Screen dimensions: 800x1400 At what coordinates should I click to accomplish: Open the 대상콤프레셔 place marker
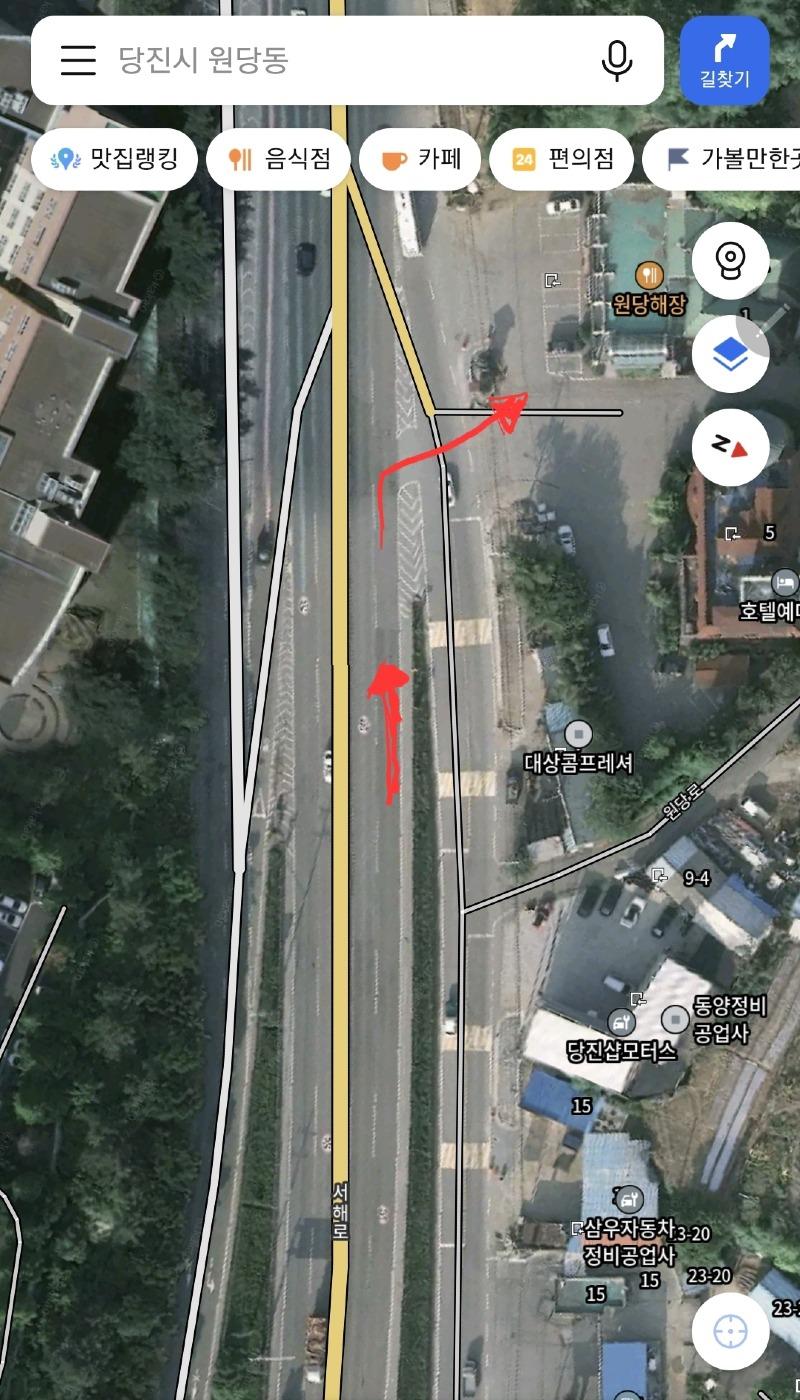click(578, 735)
